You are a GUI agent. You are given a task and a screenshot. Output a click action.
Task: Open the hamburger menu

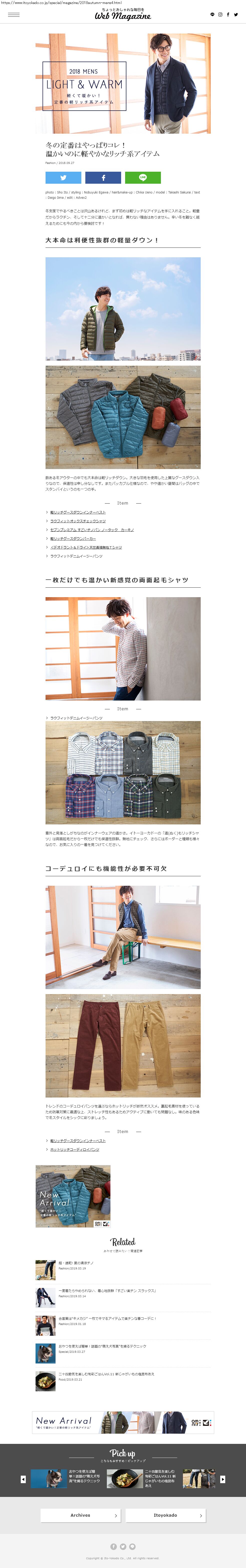[14, 15]
